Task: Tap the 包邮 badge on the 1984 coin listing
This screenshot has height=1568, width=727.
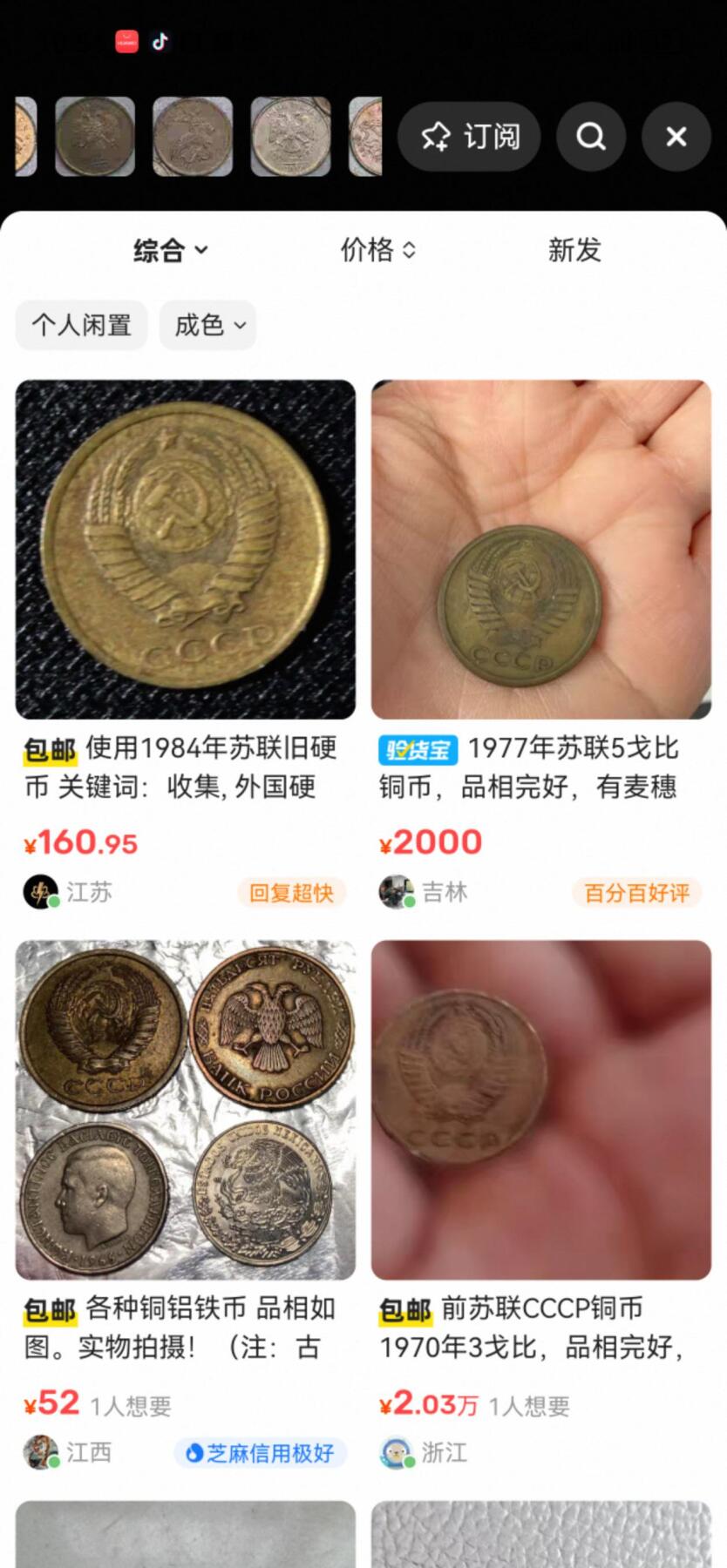Action: [x=51, y=749]
